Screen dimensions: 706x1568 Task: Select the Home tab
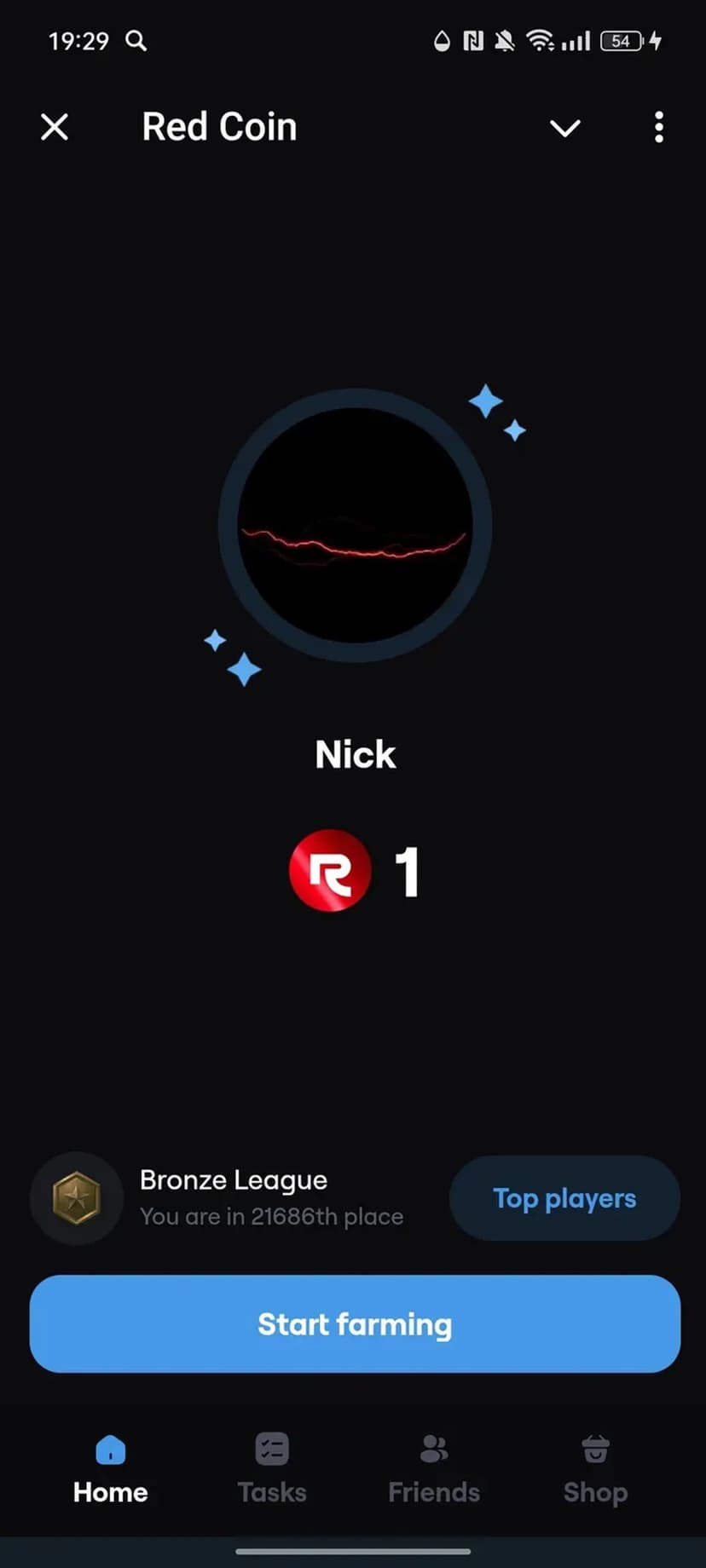(111, 1469)
